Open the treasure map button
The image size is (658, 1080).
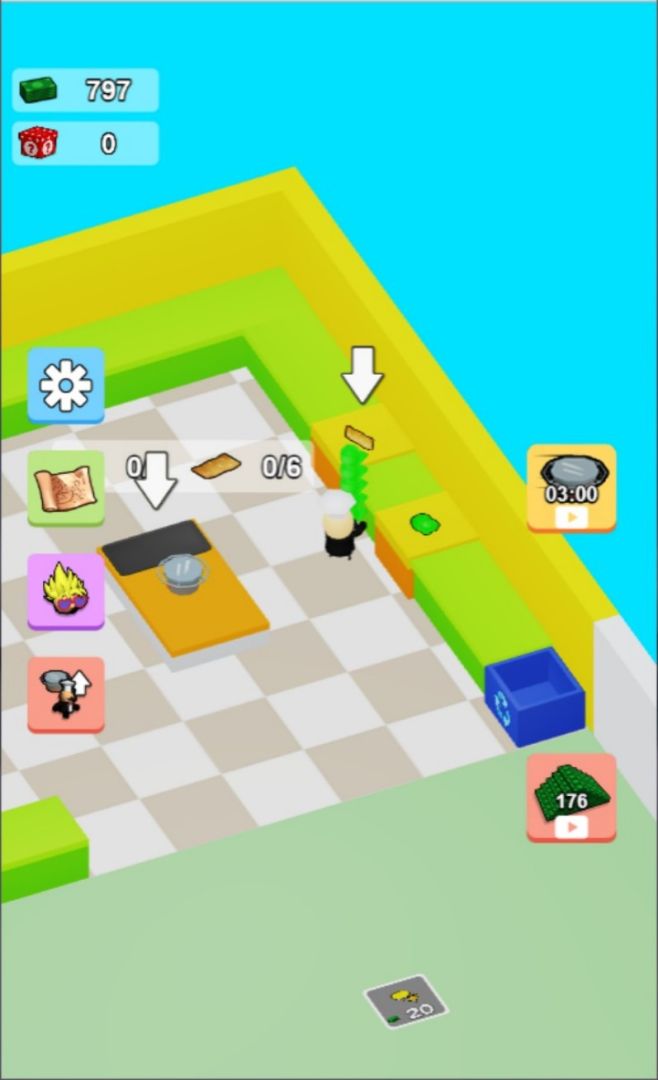66,487
